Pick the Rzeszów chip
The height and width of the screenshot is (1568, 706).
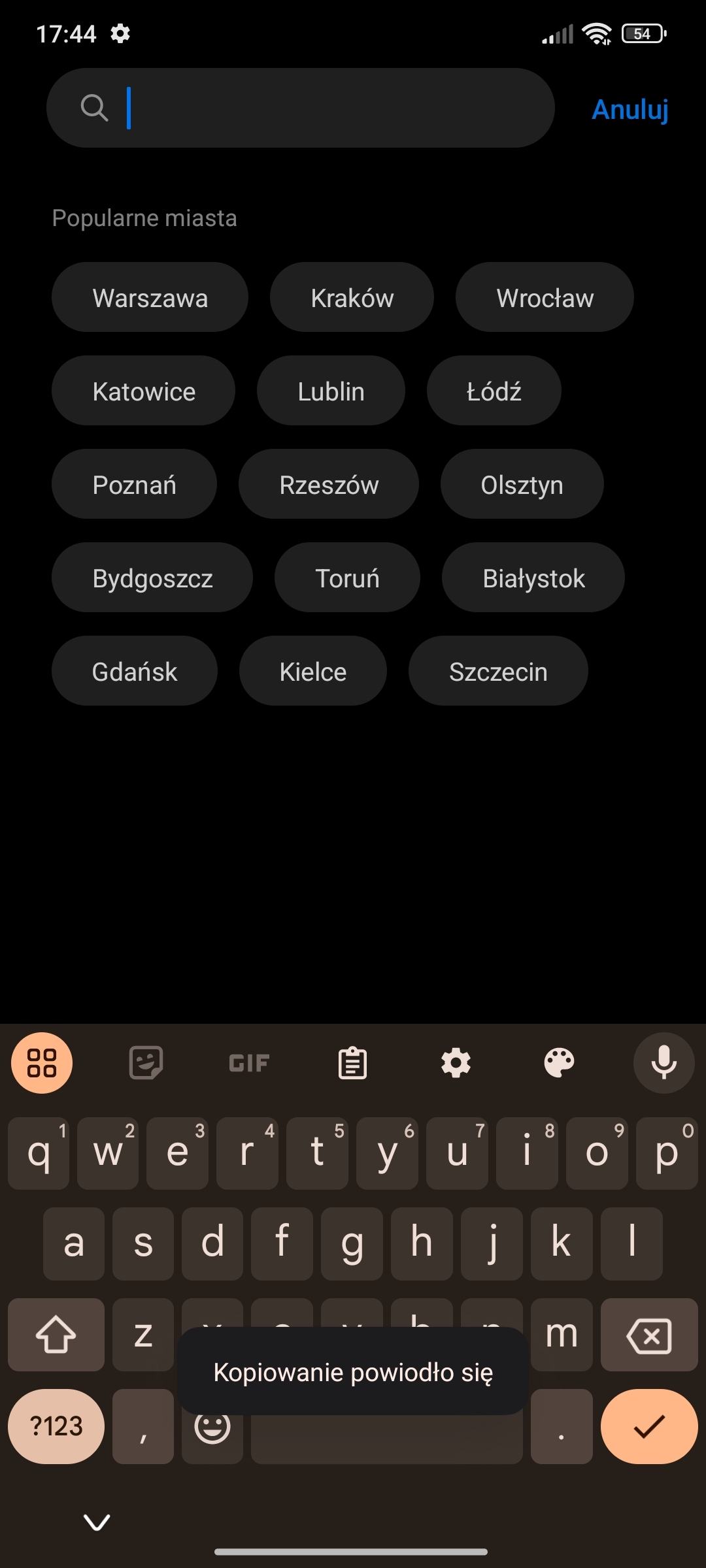point(329,485)
